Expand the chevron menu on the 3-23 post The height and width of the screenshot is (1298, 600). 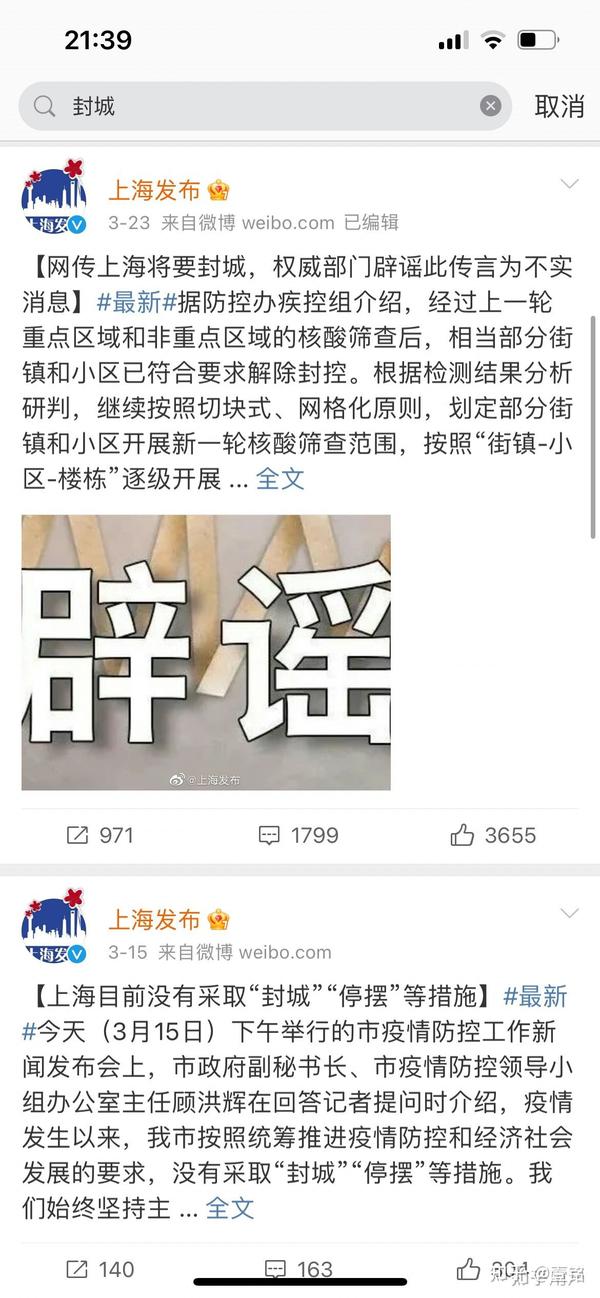pos(569,185)
